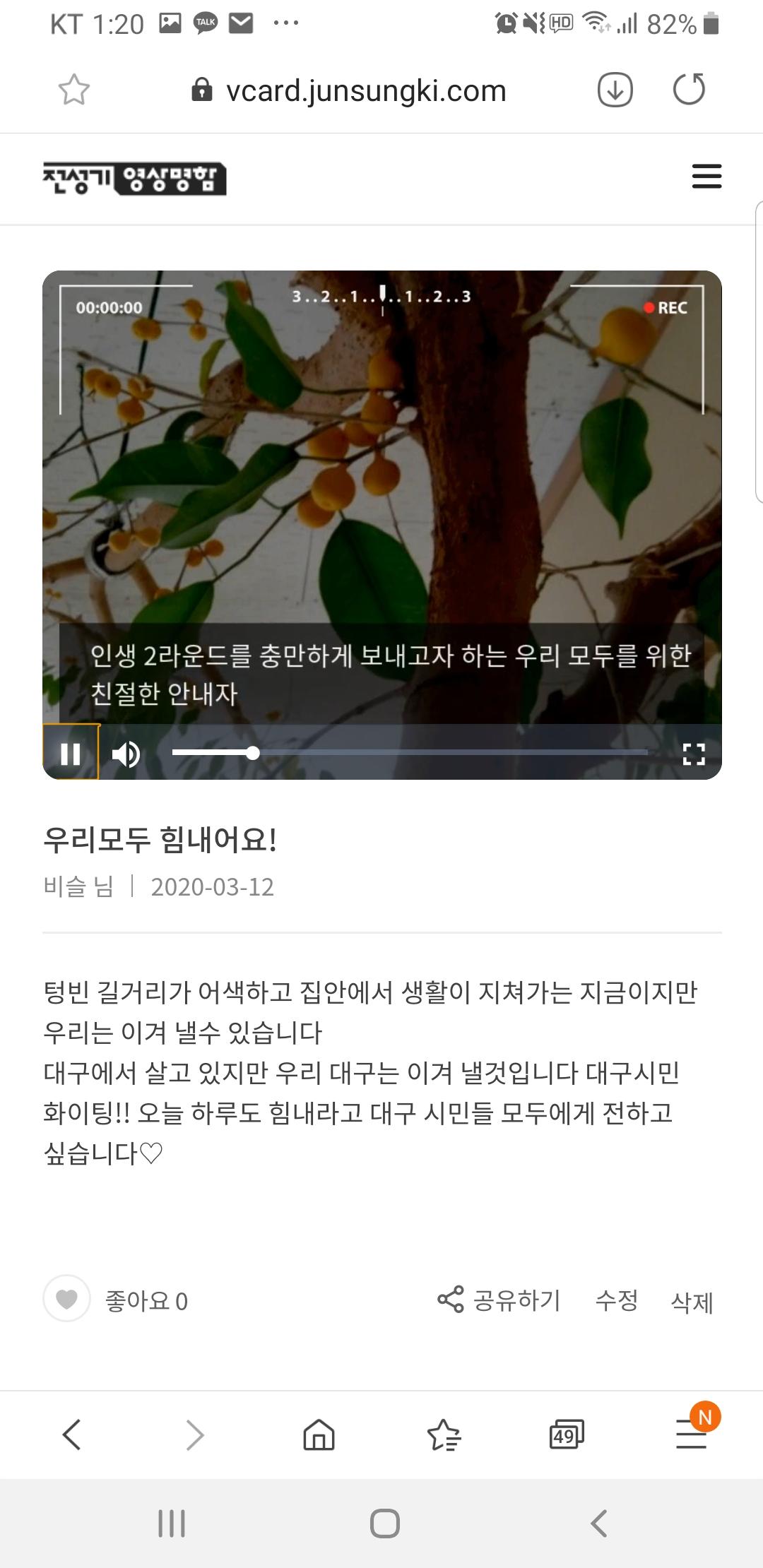Go back to the previous page

click(71, 1435)
